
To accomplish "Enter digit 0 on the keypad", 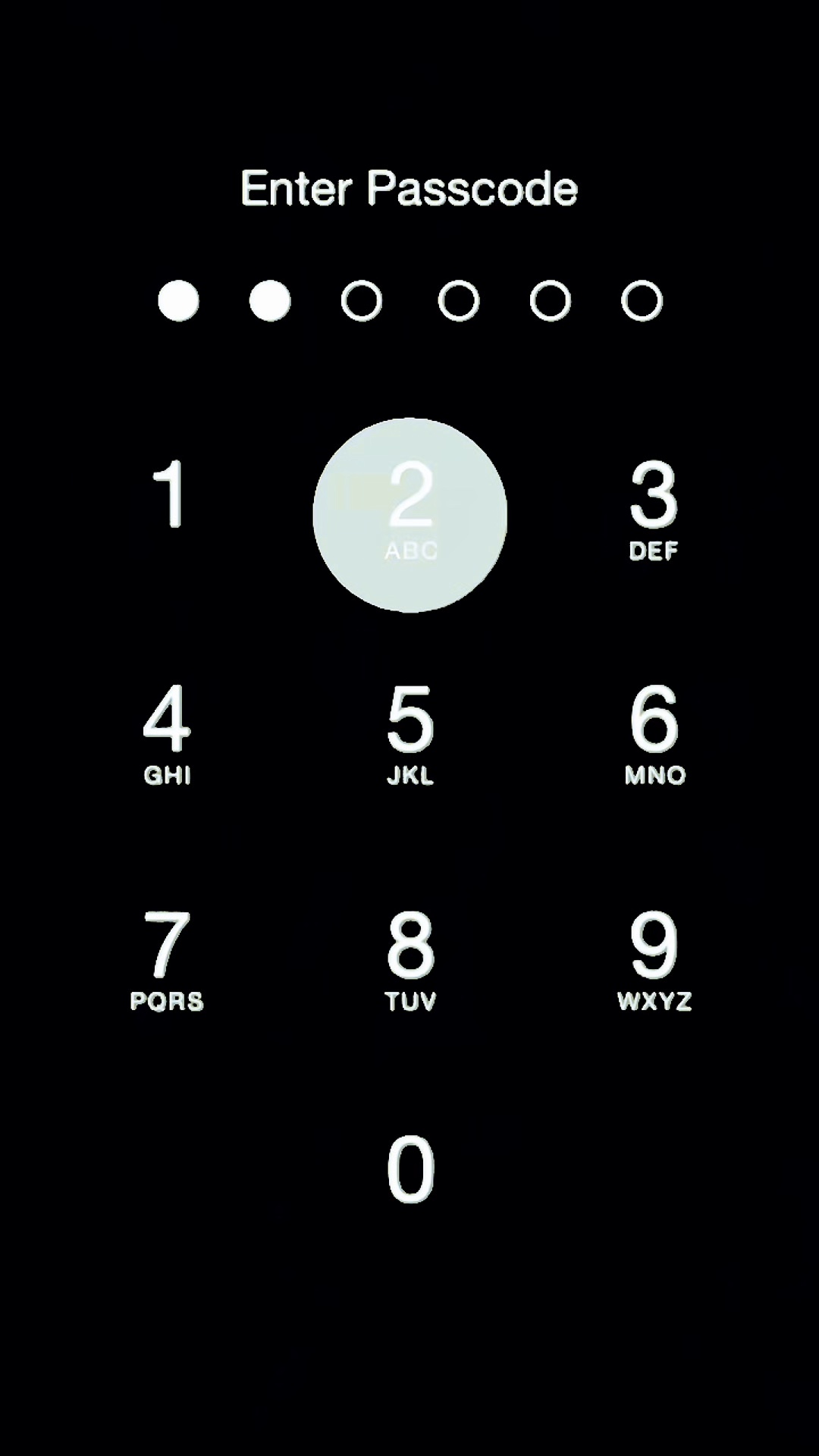I will pyautogui.click(x=410, y=1169).
